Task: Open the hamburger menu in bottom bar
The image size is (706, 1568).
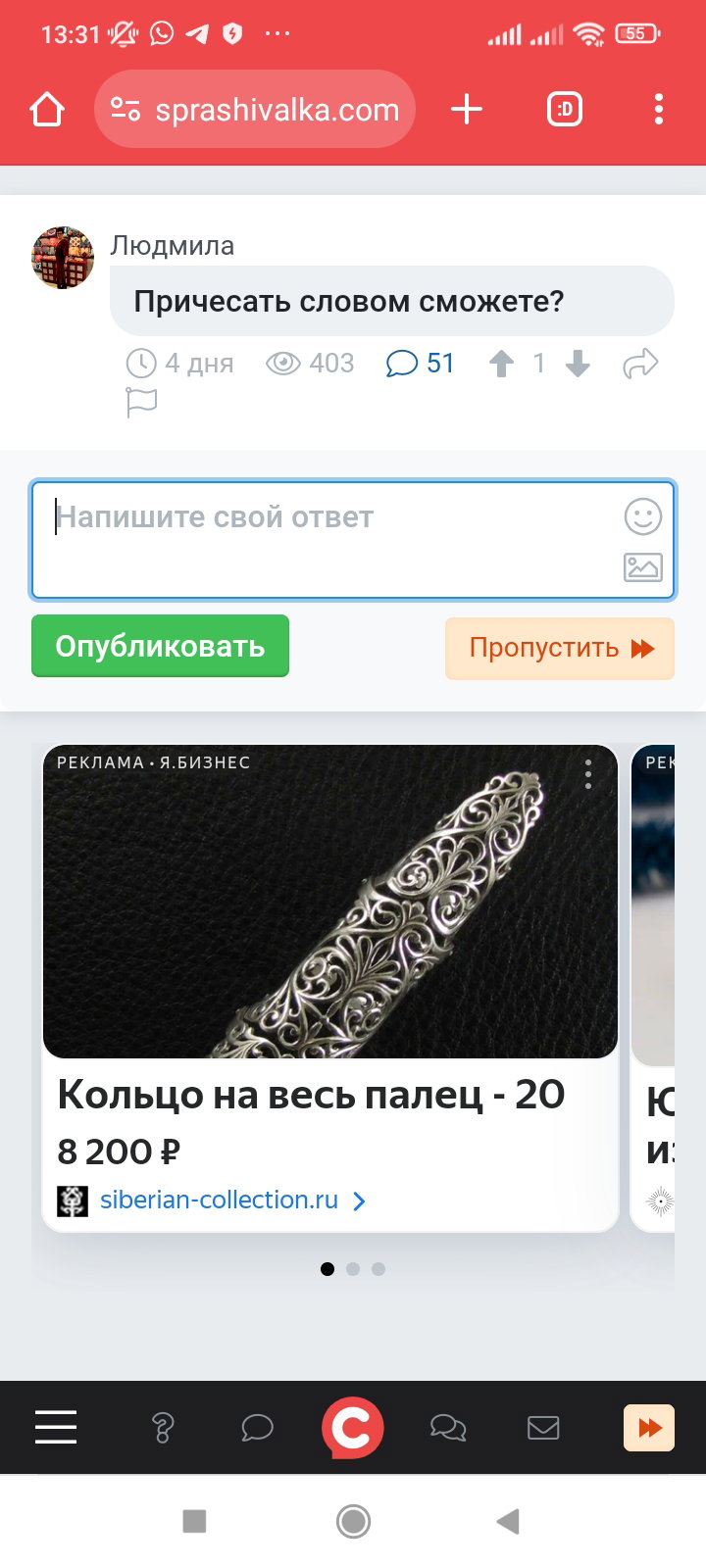Action: point(56,1427)
